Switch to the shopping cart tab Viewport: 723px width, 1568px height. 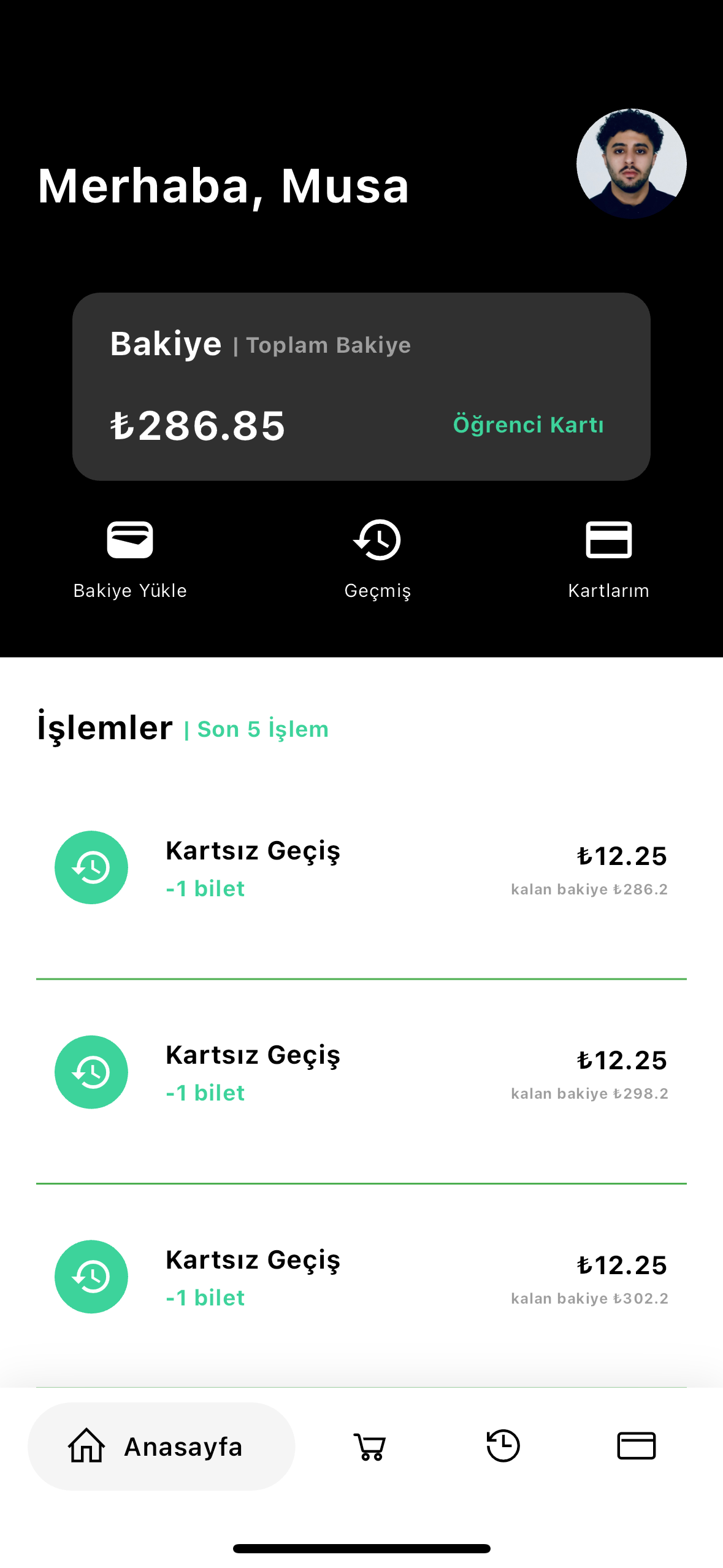pos(370,1446)
